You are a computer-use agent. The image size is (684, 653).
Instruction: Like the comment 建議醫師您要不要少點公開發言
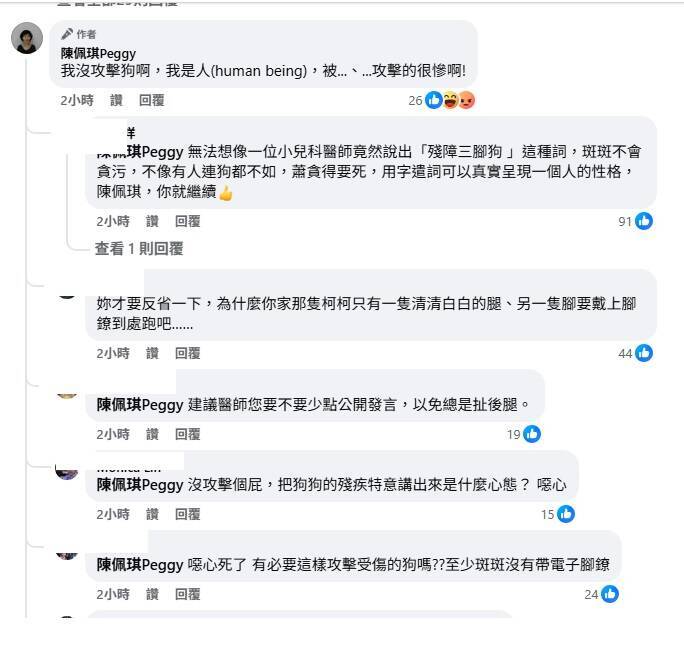click(x=152, y=434)
